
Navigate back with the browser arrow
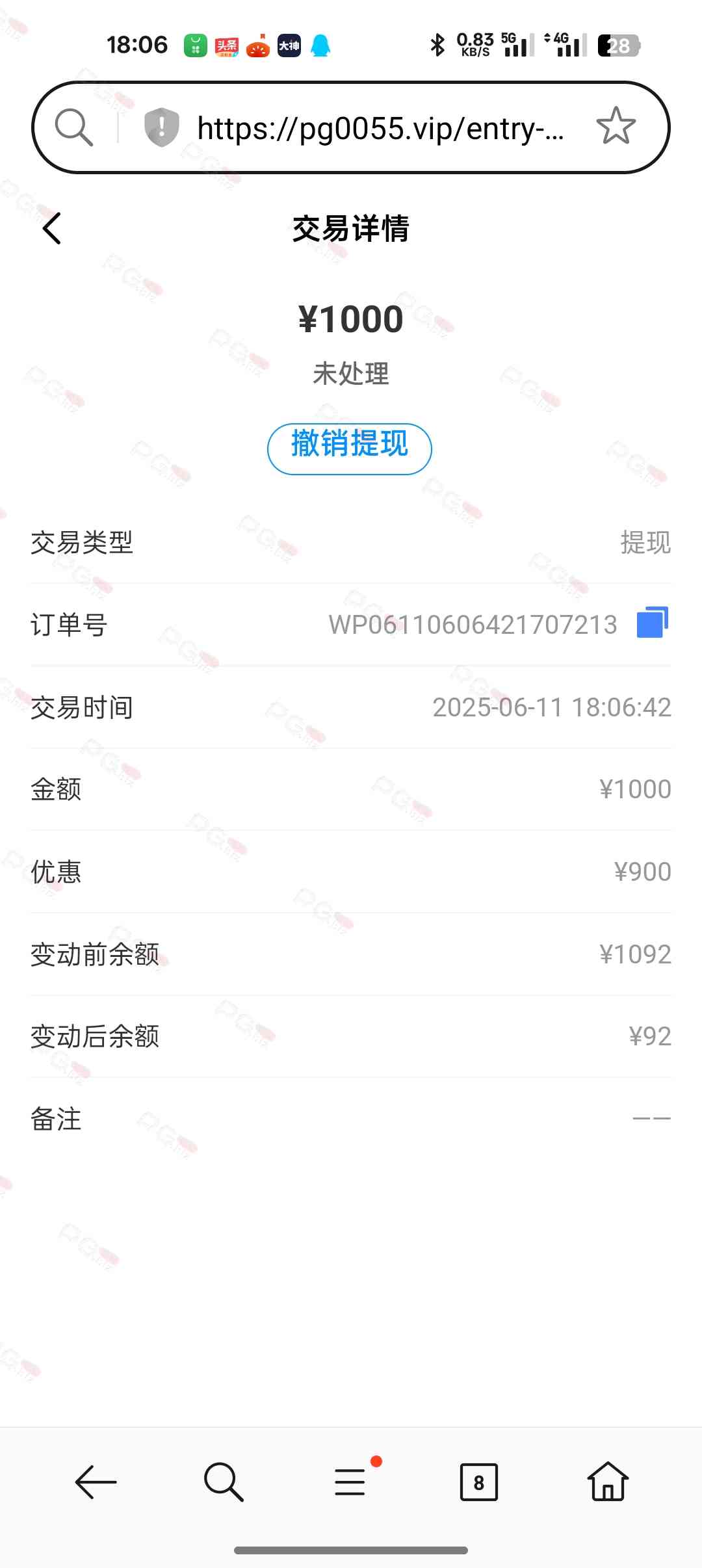coord(96,1482)
